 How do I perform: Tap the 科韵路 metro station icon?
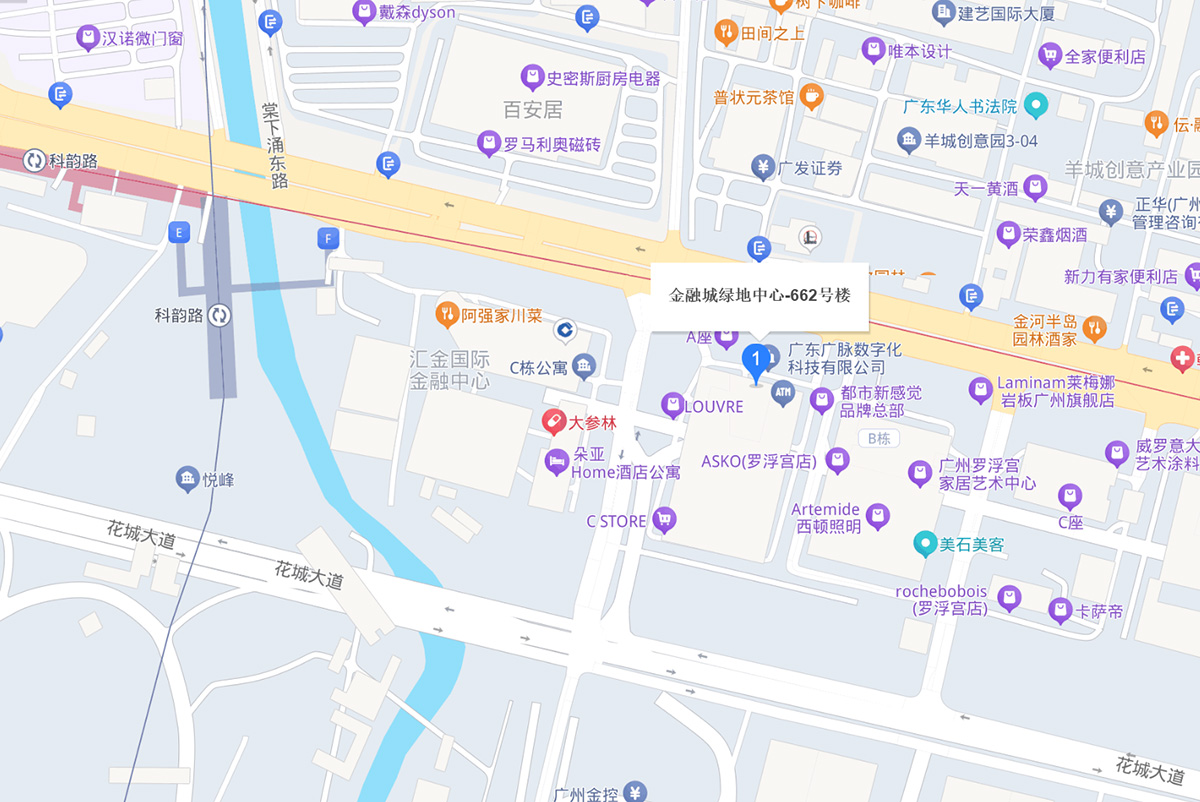tap(220, 316)
